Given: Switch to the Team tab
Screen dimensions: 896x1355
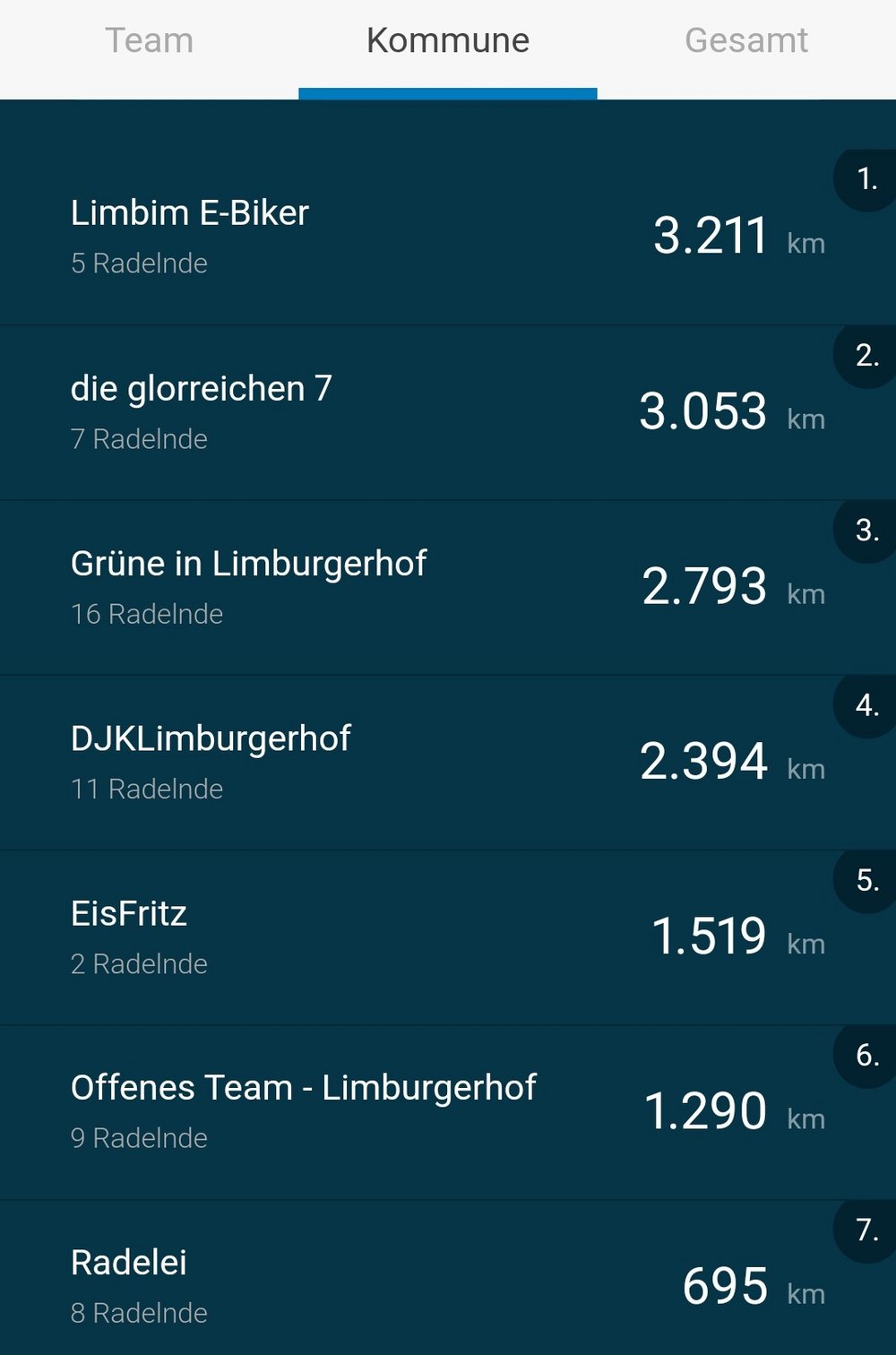Looking at the screenshot, I should (149, 41).
